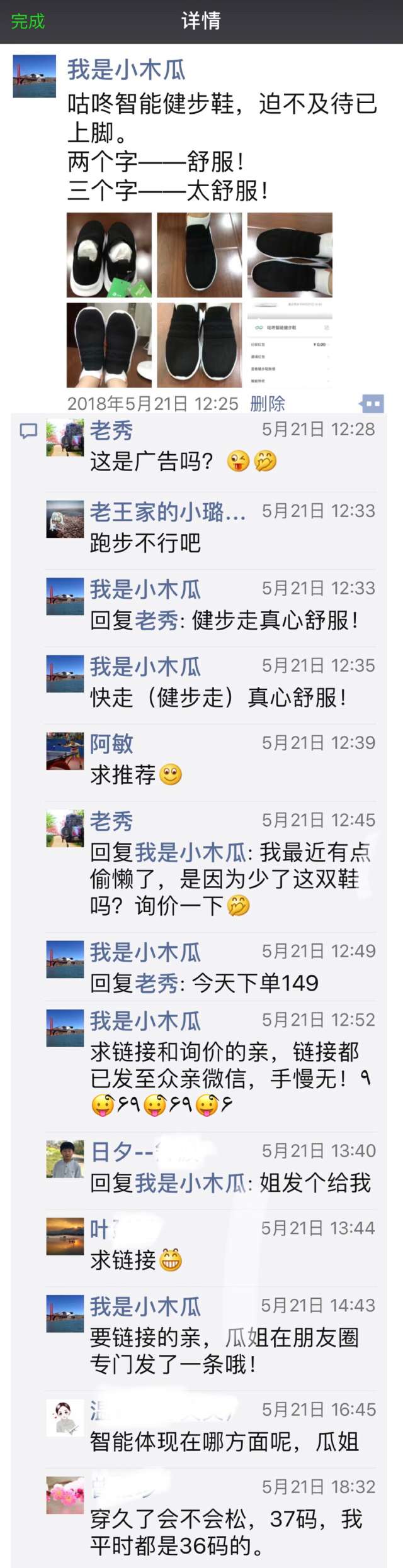This screenshot has width=403, height=1568.
Task: Tap 完成 to close the details
Action: coord(28,21)
